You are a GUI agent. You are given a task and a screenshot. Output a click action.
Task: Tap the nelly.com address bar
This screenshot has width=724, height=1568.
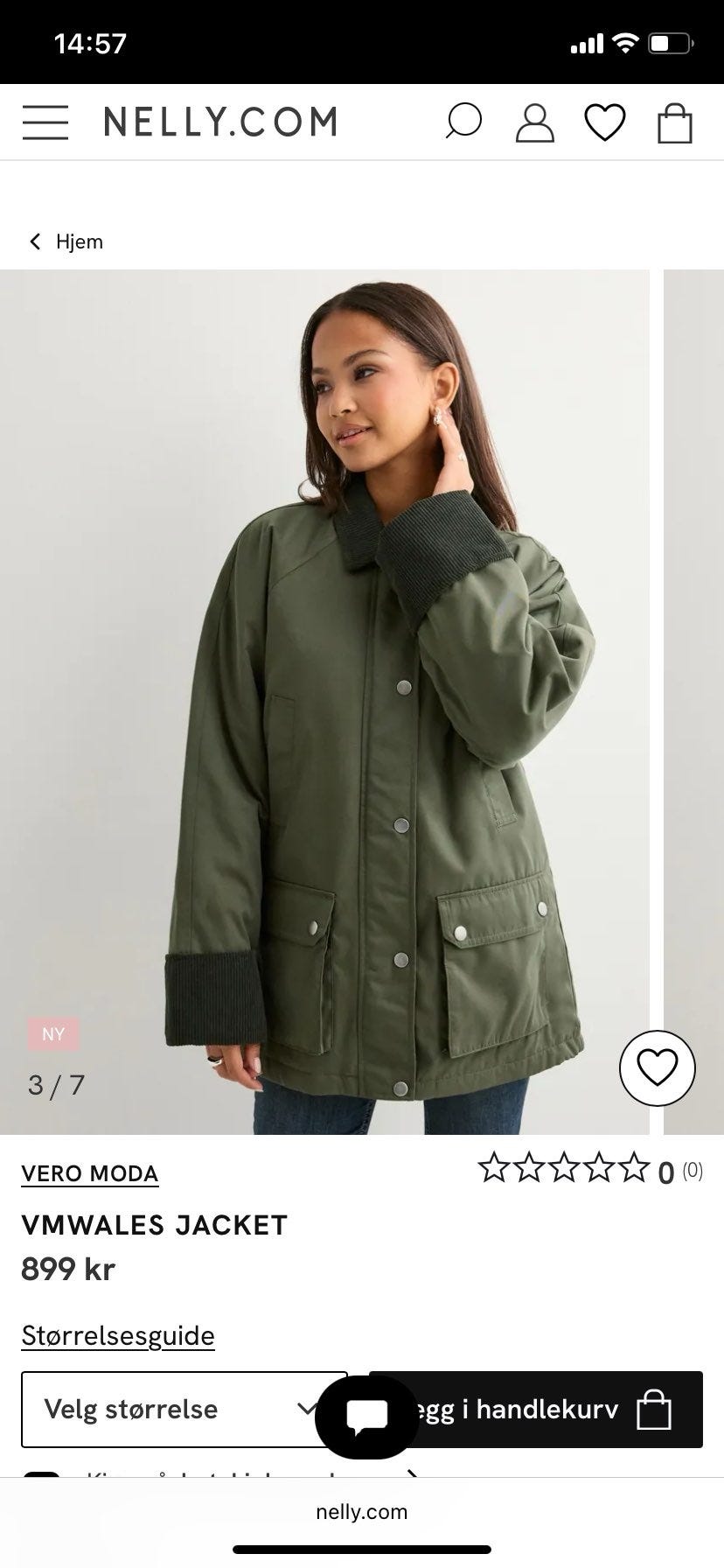tap(362, 1511)
